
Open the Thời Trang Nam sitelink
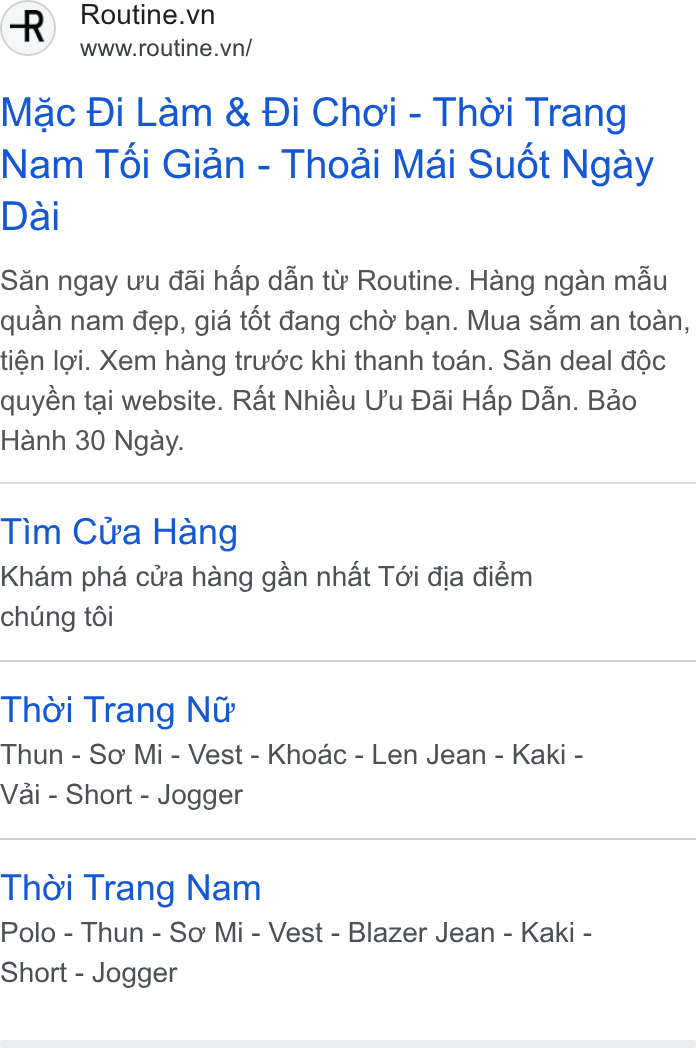pos(130,888)
